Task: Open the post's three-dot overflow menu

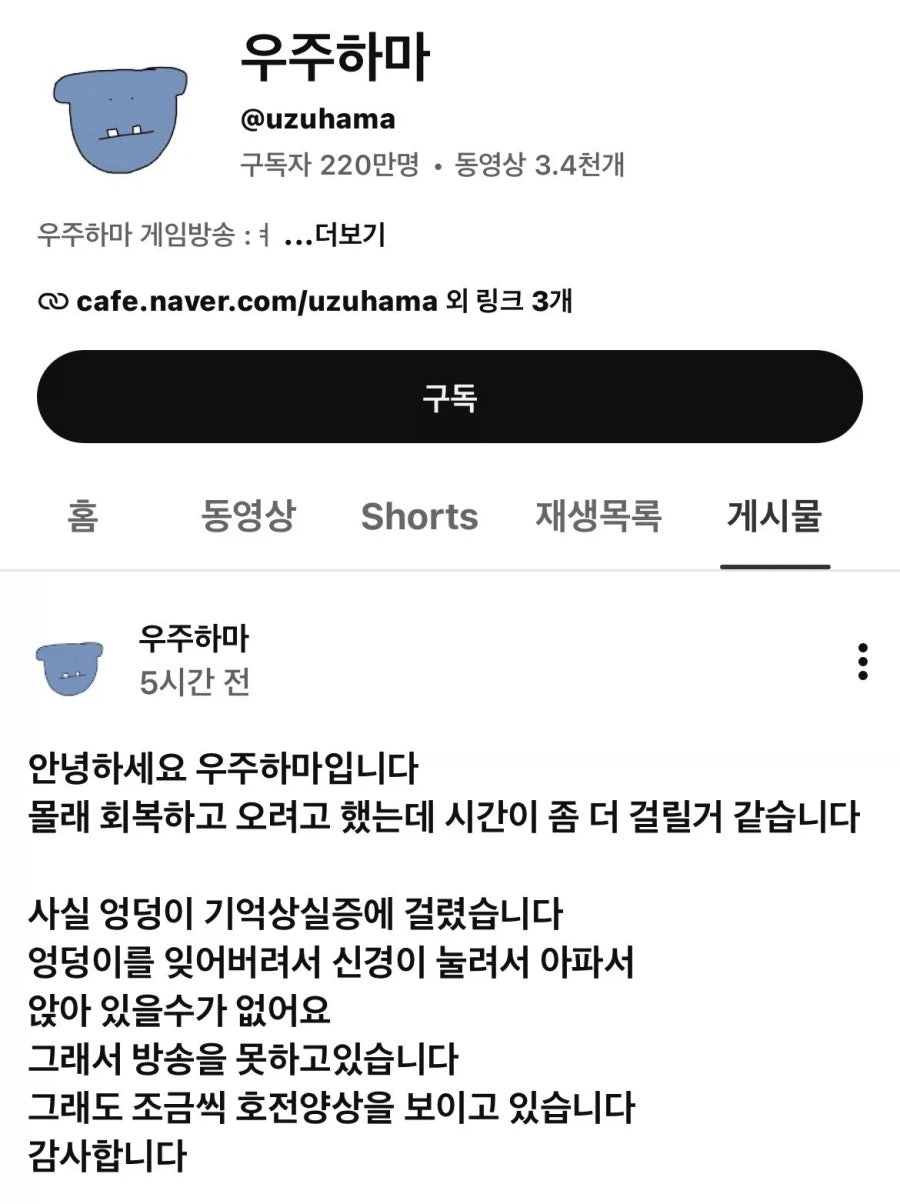Action: (862, 662)
